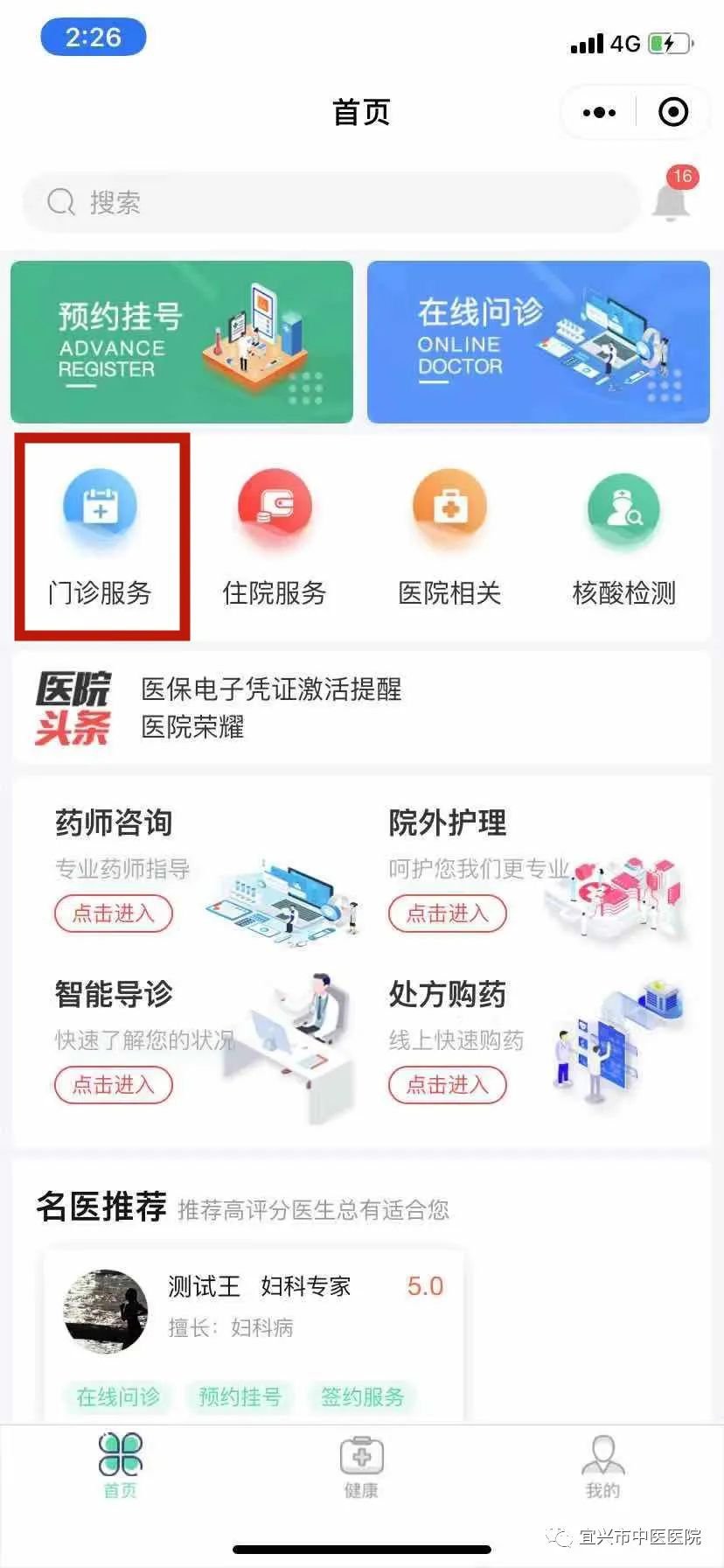This screenshot has width=724, height=1568.
Task: Open headline 医院荣耀
Action: 192,727
